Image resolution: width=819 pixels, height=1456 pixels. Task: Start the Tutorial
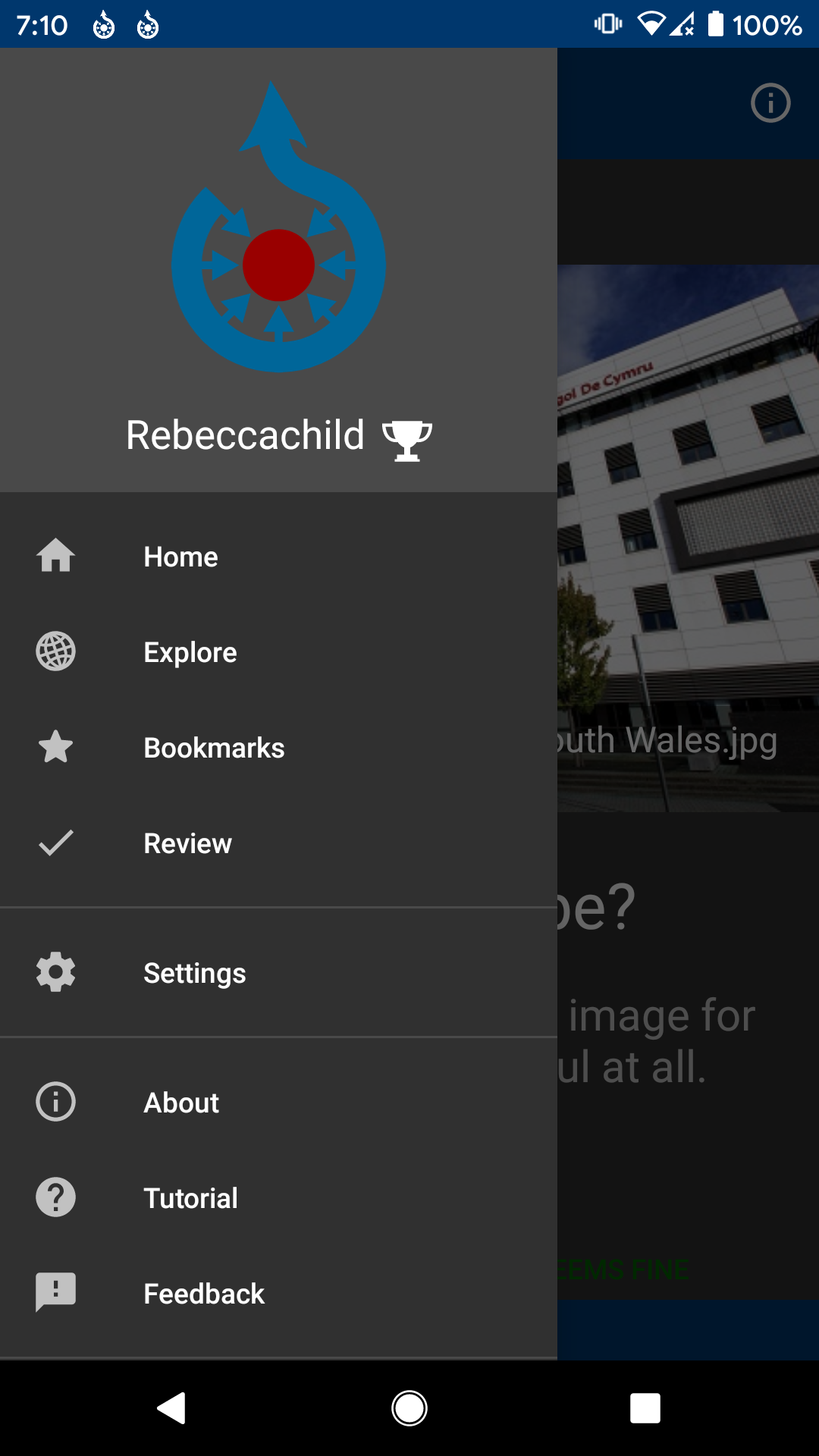point(190,1198)
